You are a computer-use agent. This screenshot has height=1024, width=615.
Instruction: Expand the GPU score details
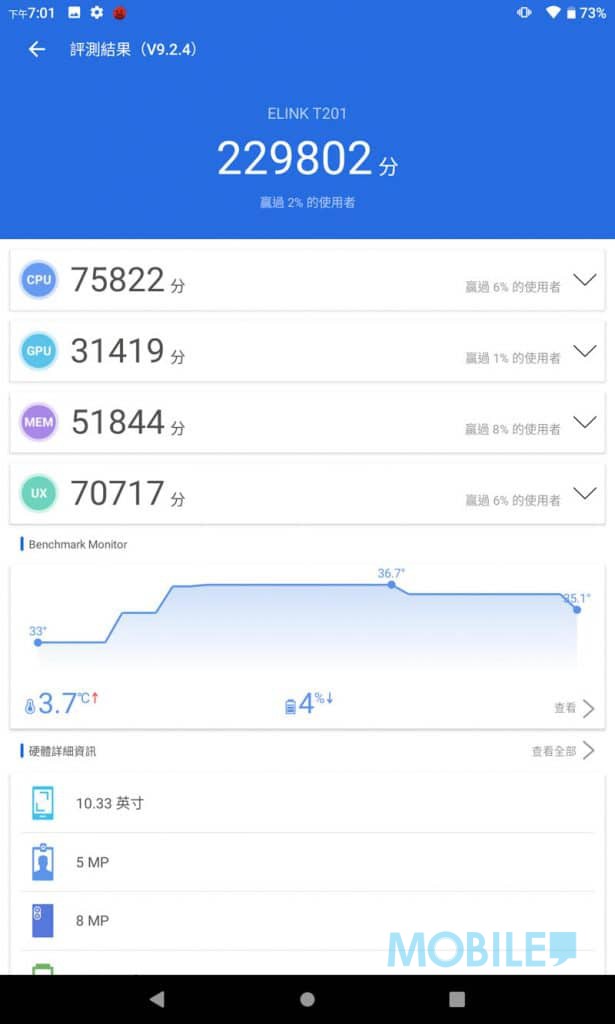coord(584,351)
